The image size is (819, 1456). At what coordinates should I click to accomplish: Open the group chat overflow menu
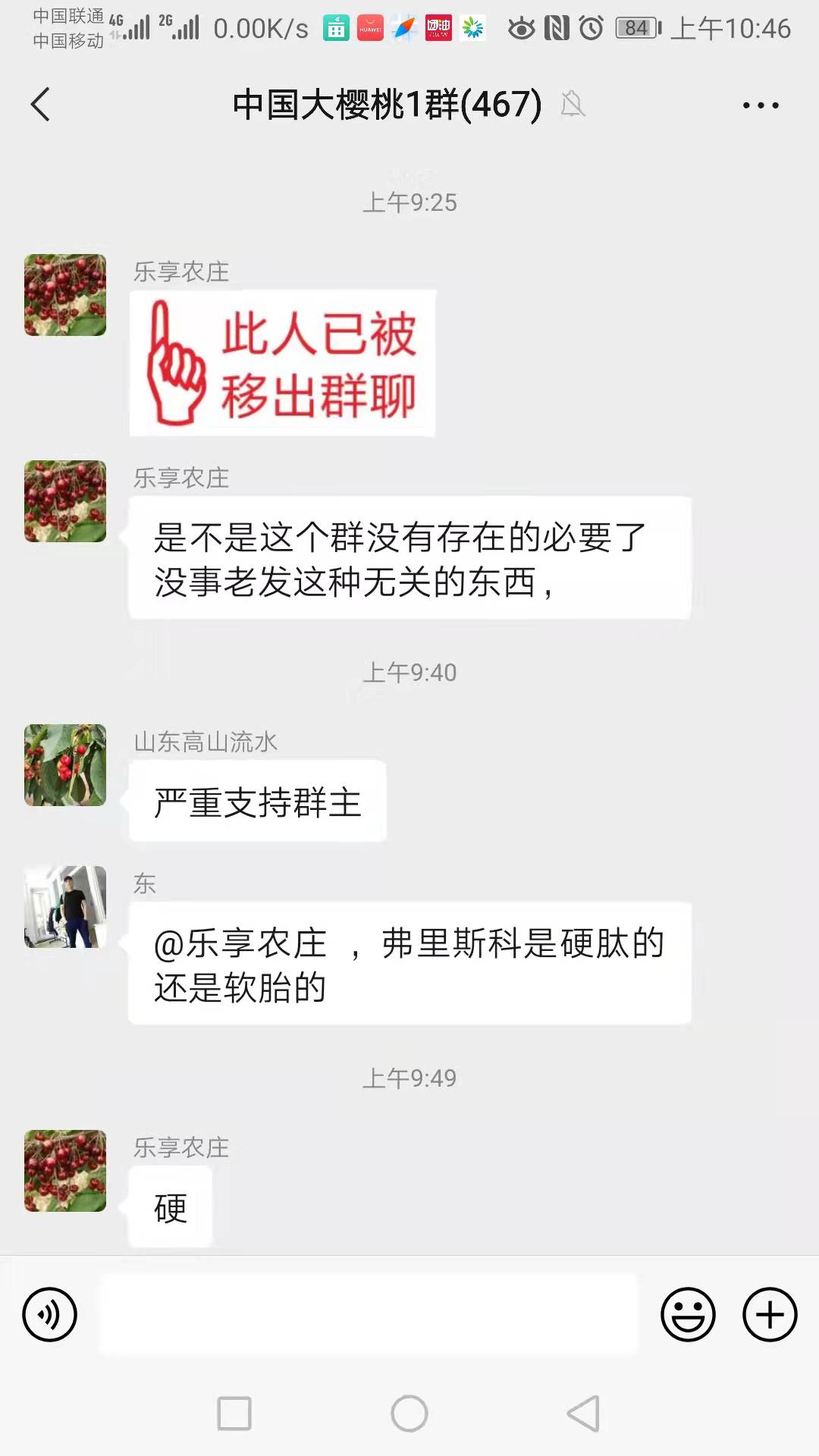[761, 105]
